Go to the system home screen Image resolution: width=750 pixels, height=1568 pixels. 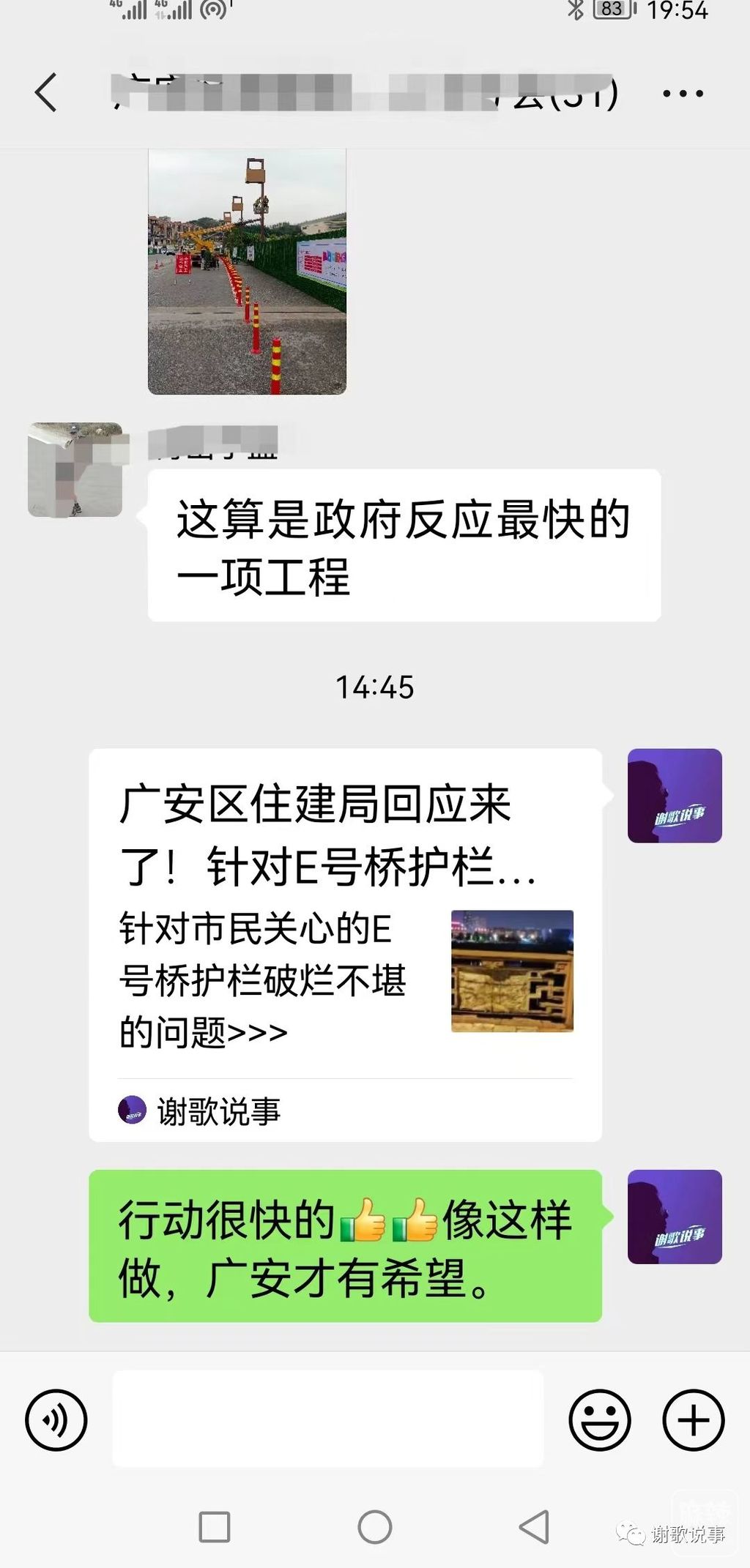click(x=374, y=1527)
